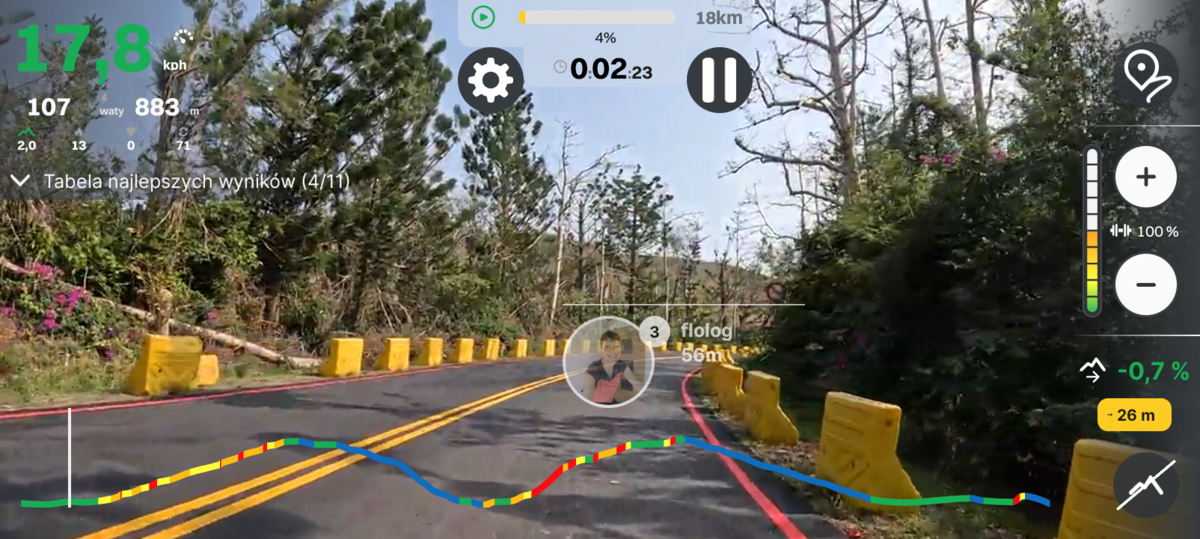Screen dimensions: 1200x539
Task: Open the settings gear
Action: pos(491,80)
